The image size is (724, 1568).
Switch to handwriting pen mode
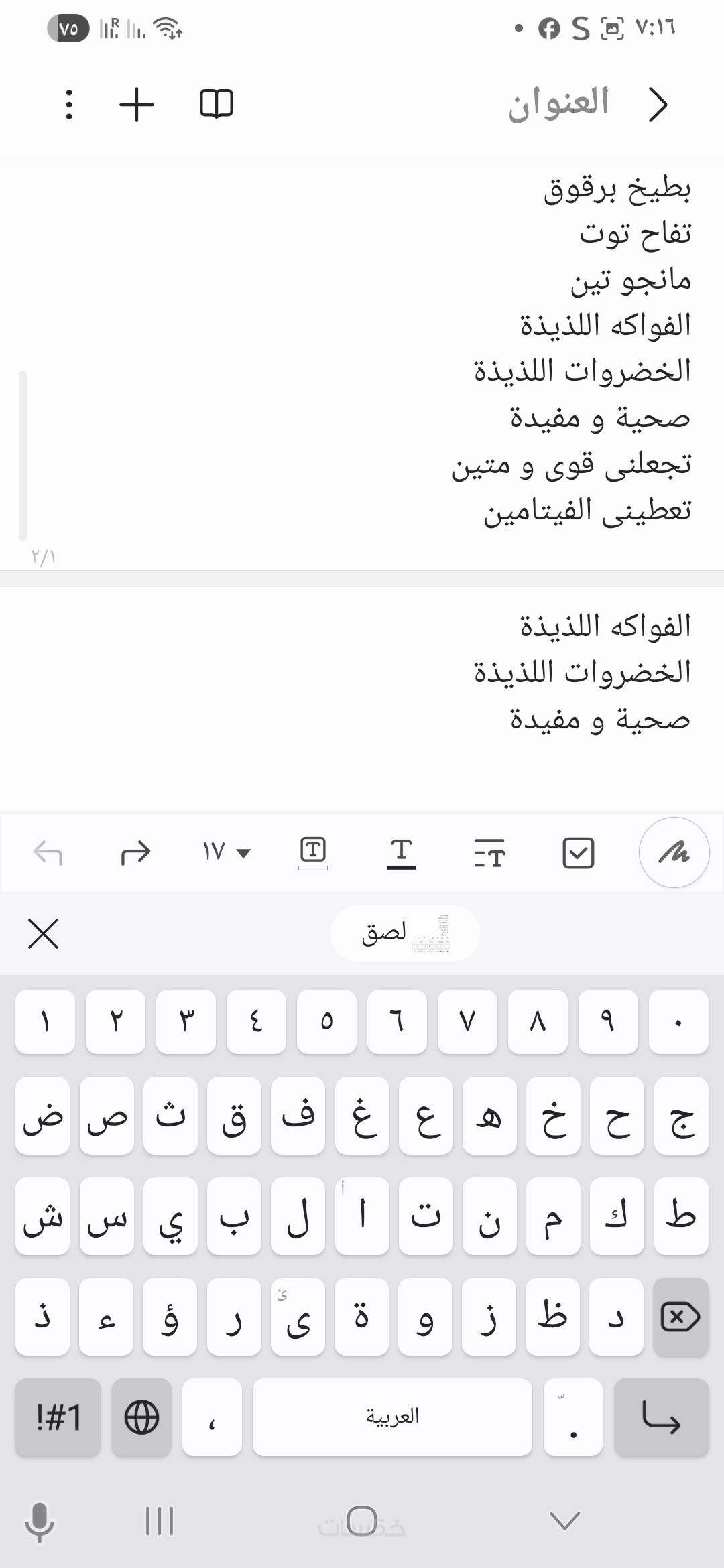click(x=674, y=852)
